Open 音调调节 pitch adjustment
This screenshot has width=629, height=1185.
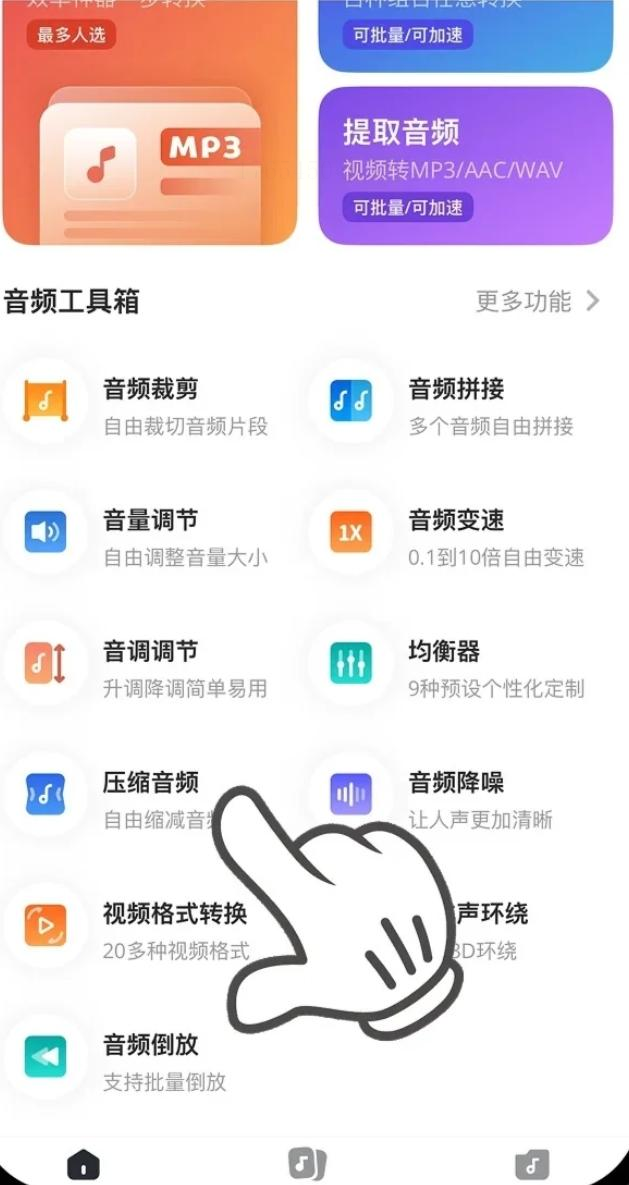point(150,669)
